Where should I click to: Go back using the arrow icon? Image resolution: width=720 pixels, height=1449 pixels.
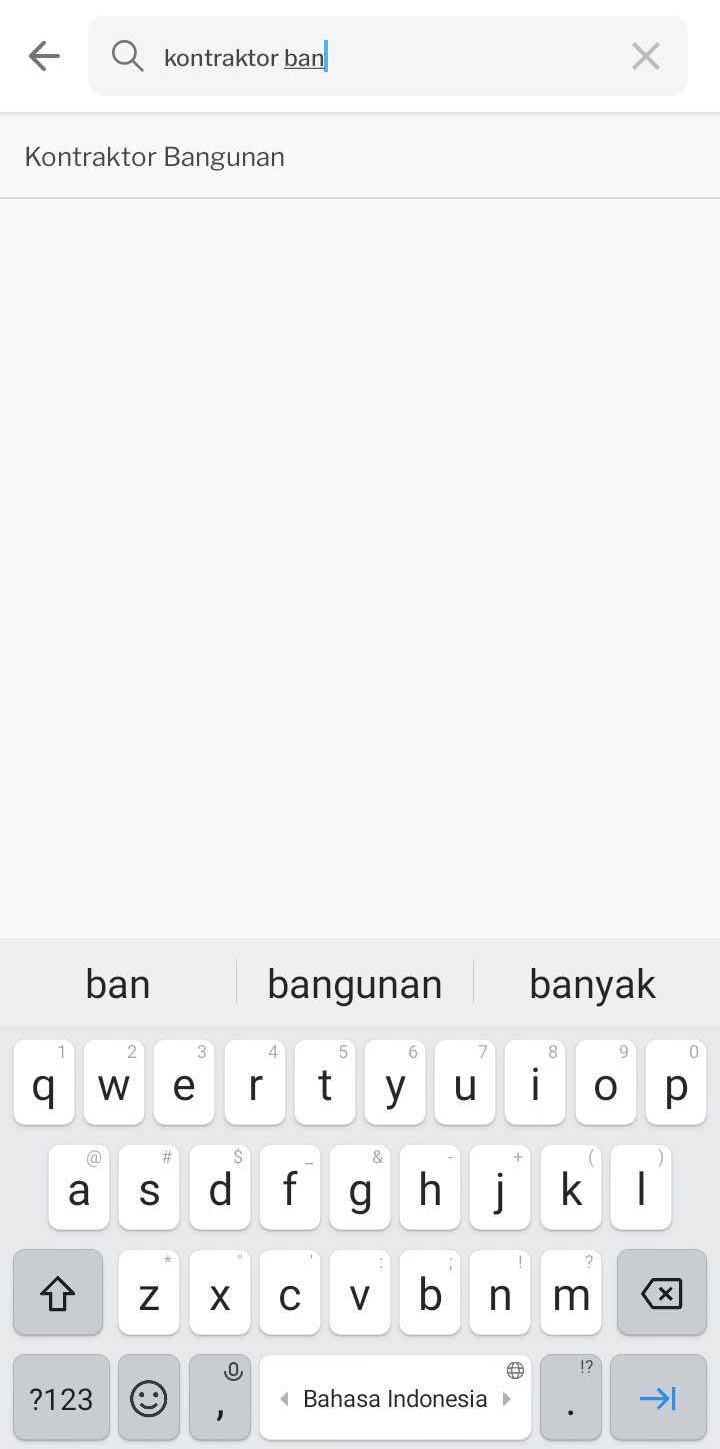coord(44,56)
